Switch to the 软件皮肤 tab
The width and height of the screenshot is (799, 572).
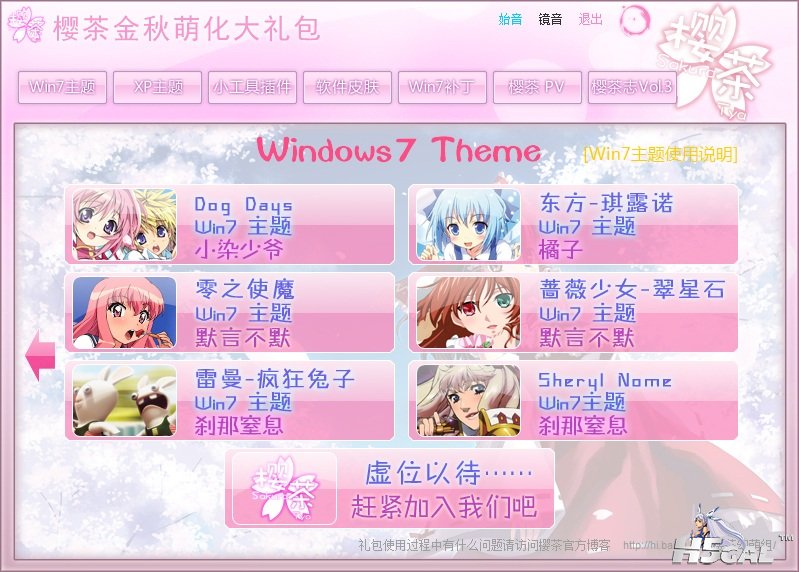pos(347,87)
